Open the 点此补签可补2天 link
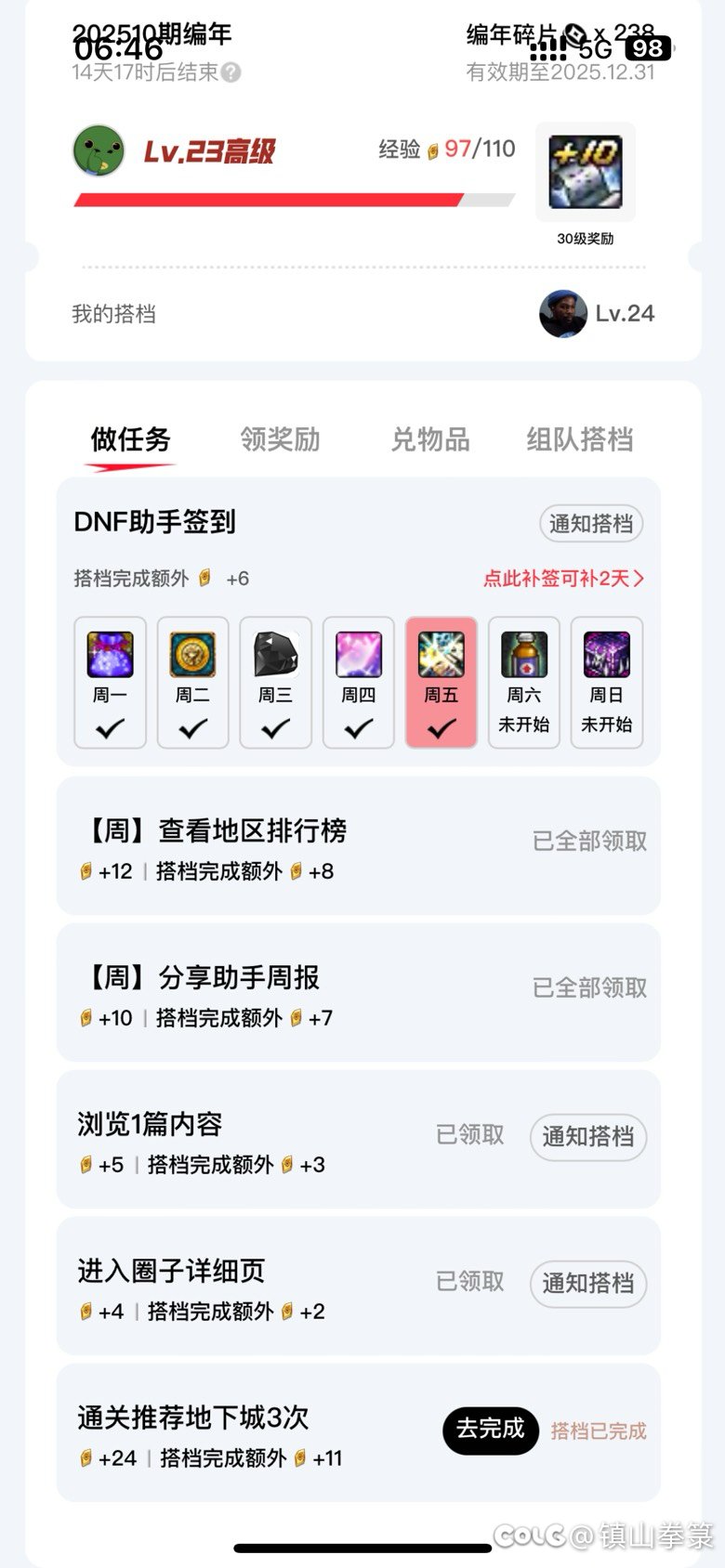Image resolution: width=725 pixels, height=1568 pixels. [563, 579]
